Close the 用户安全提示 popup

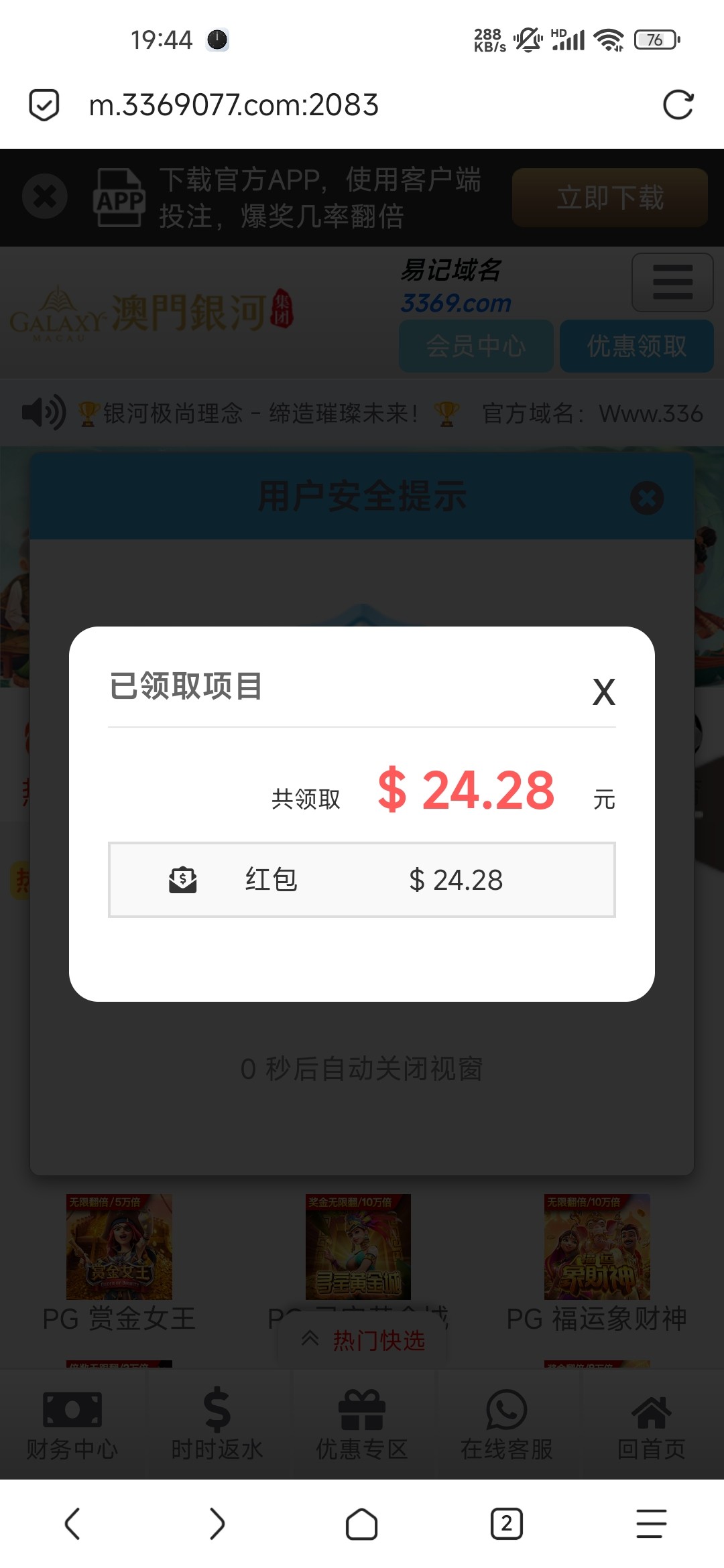click(647, 498)
